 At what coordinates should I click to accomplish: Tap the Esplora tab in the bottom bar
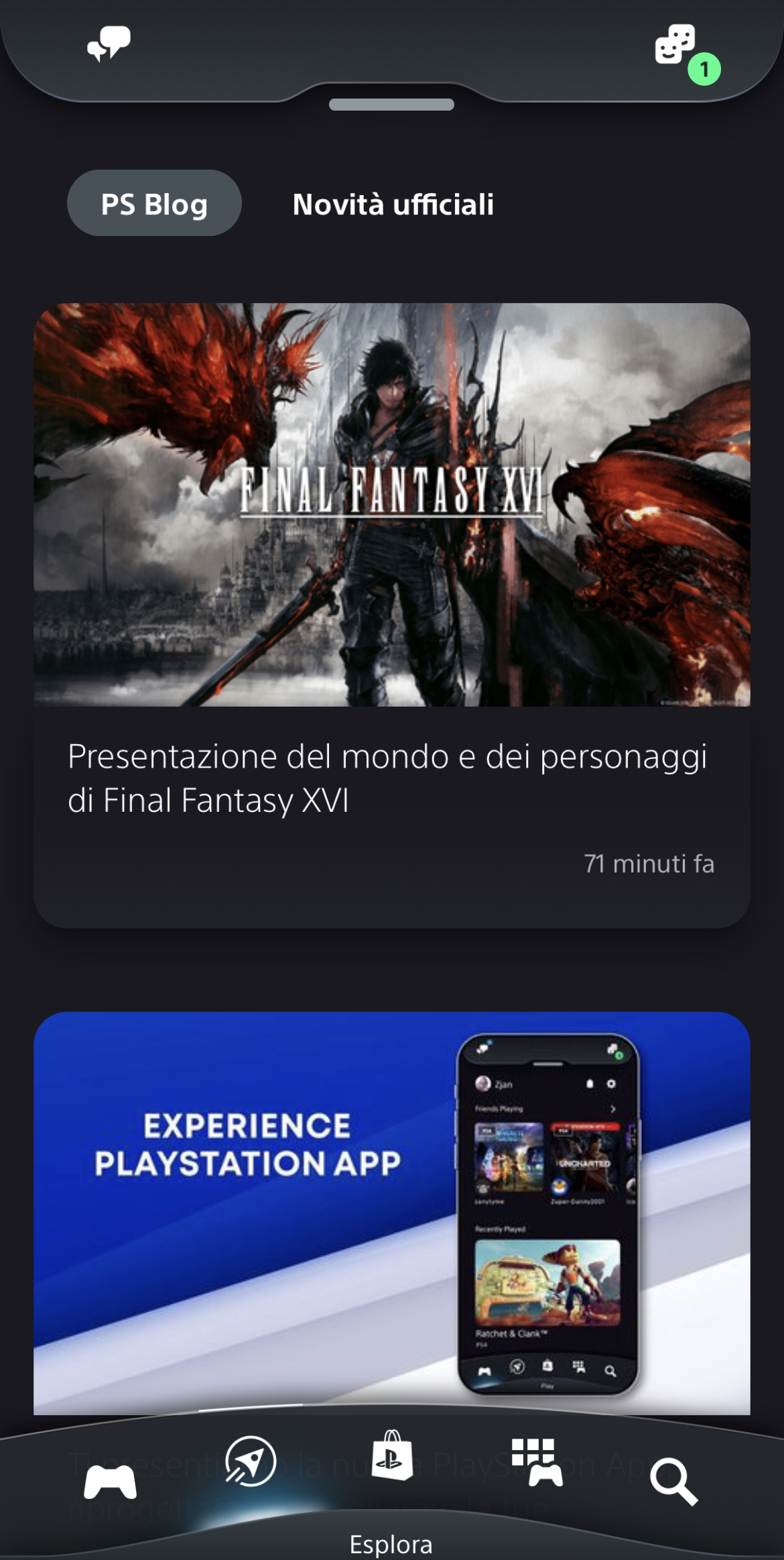[251, 1461]
